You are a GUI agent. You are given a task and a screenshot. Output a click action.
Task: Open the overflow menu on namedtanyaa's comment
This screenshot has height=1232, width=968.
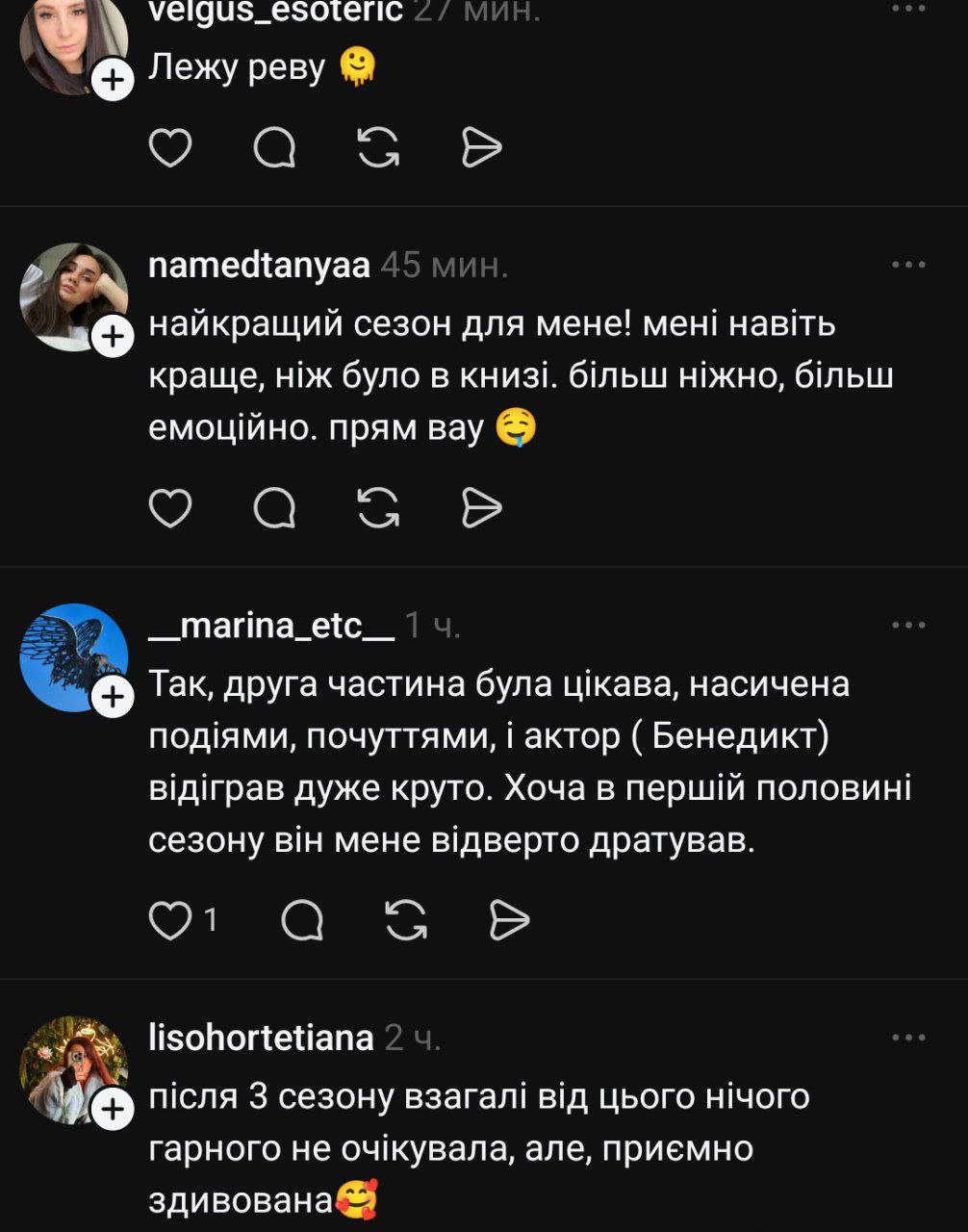click(x=908, y=265)
